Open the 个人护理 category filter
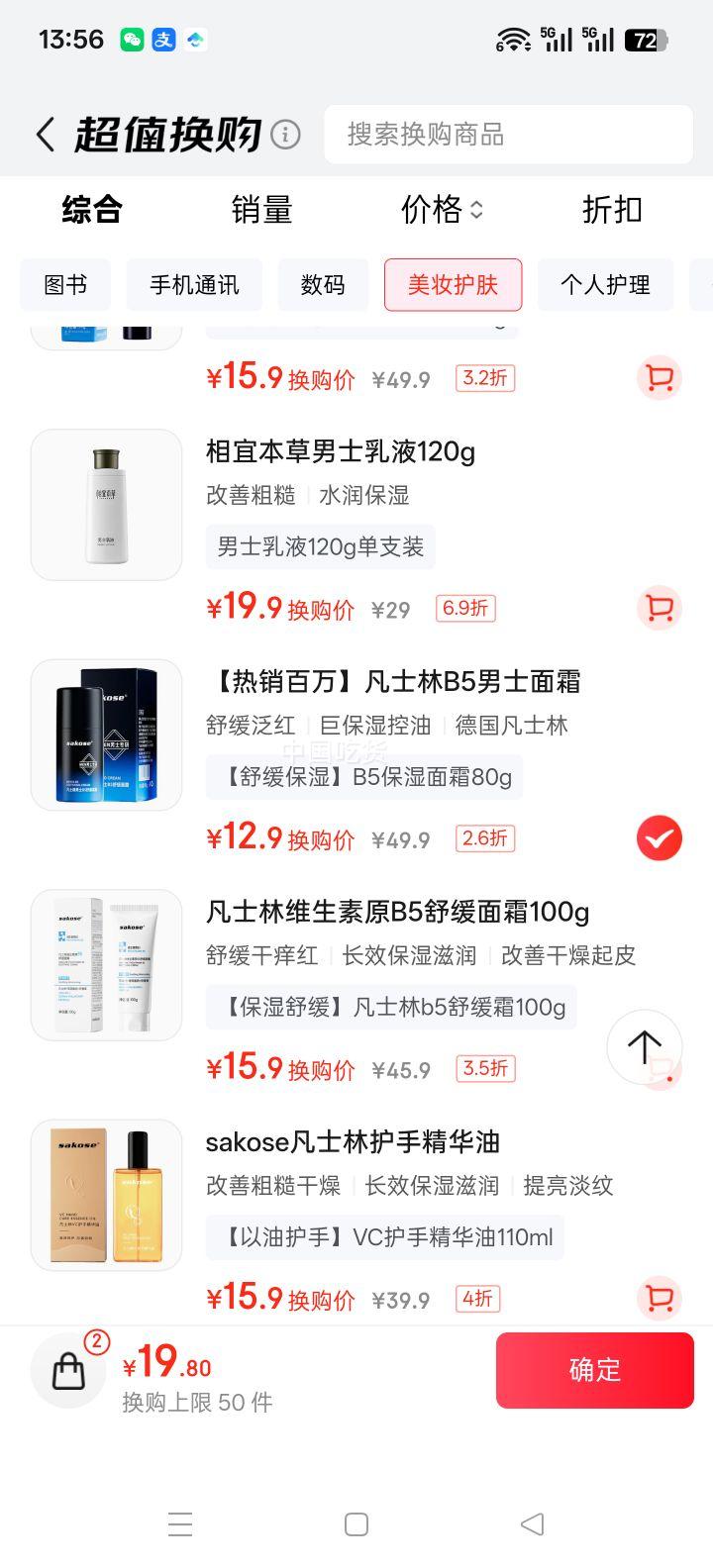This screenshot has height=1568, width=713. [x=605, y=284]
